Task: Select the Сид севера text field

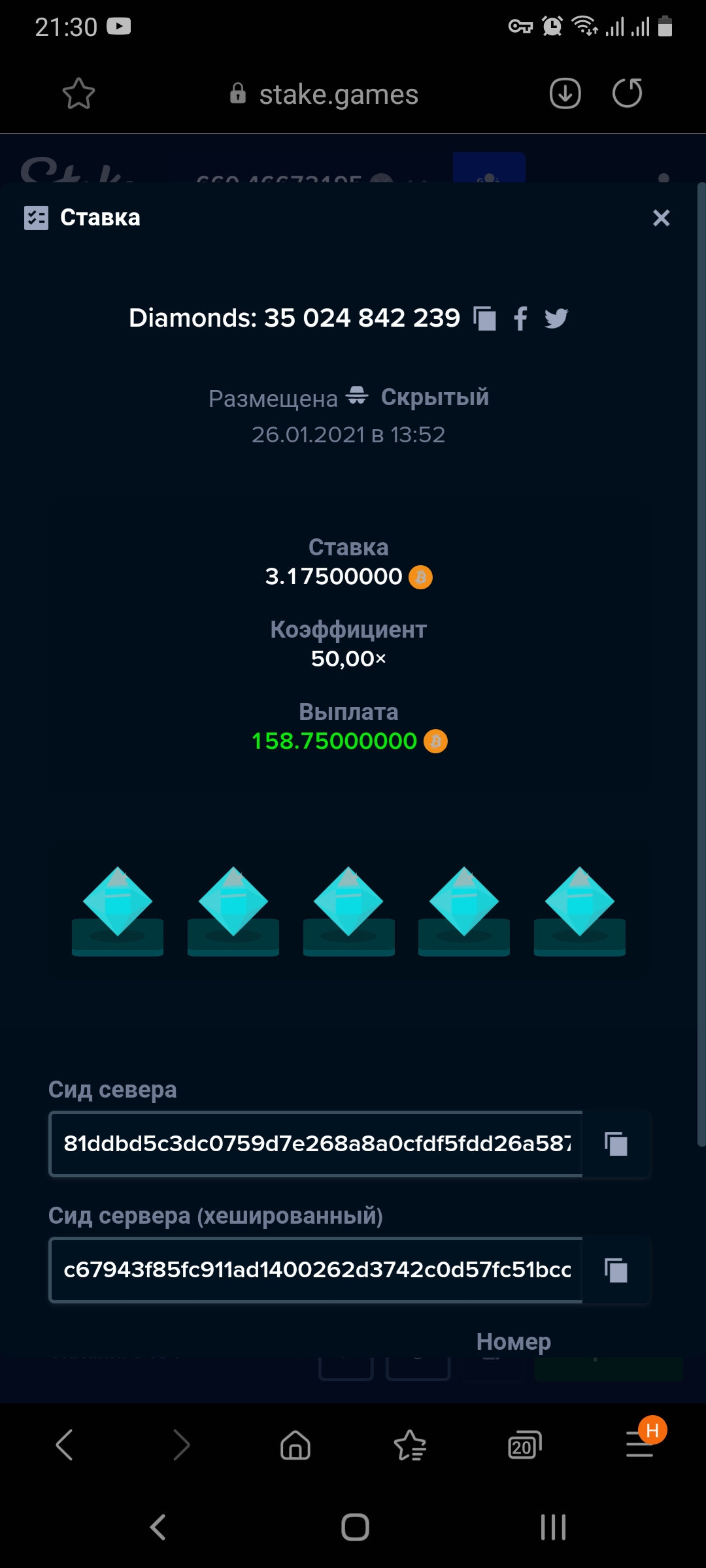Action: 316,1144
